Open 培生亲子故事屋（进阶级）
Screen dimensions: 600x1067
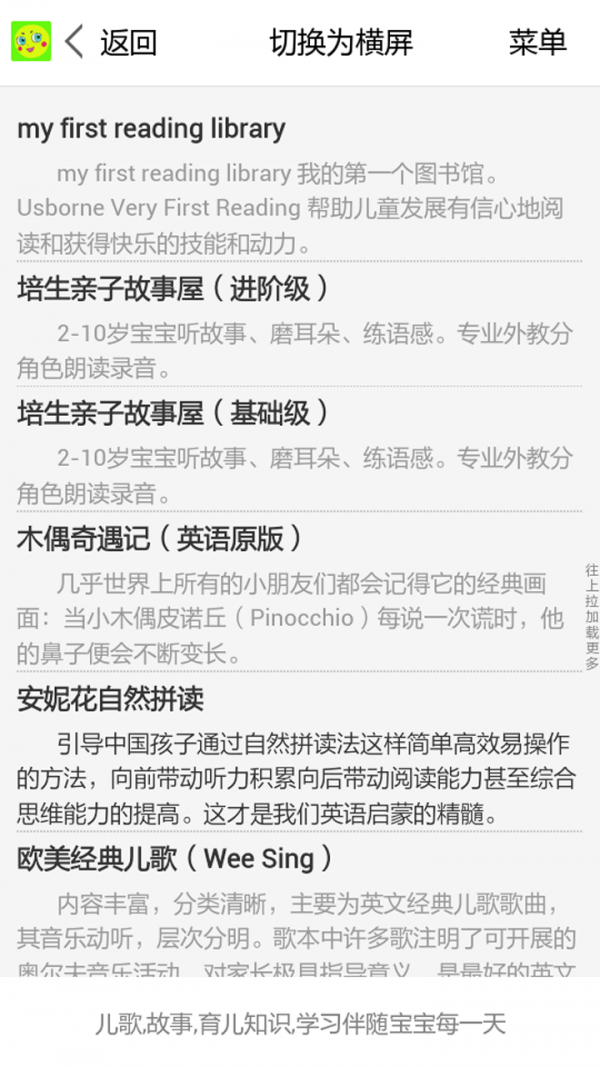173,289
